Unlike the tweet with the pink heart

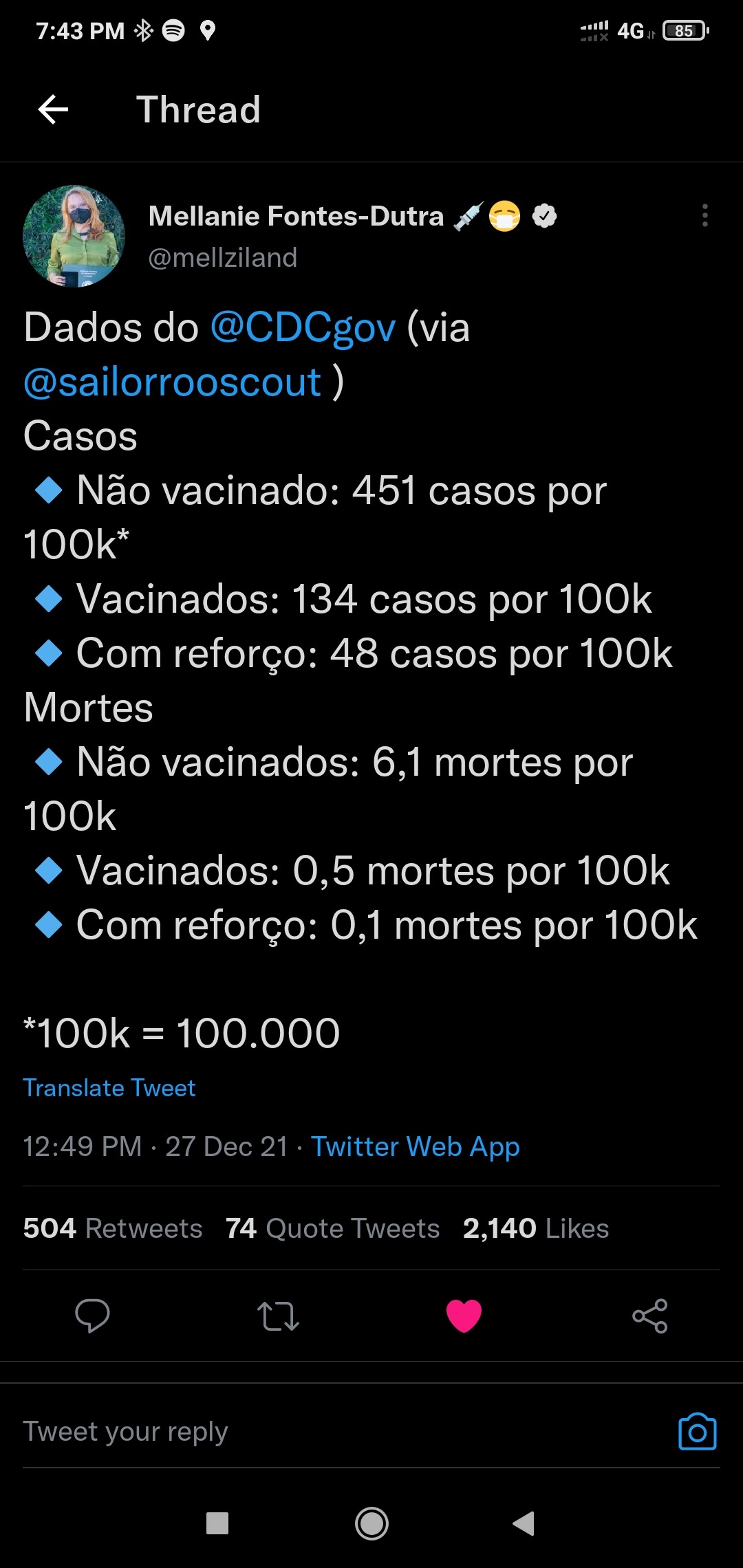[464, 1316]
